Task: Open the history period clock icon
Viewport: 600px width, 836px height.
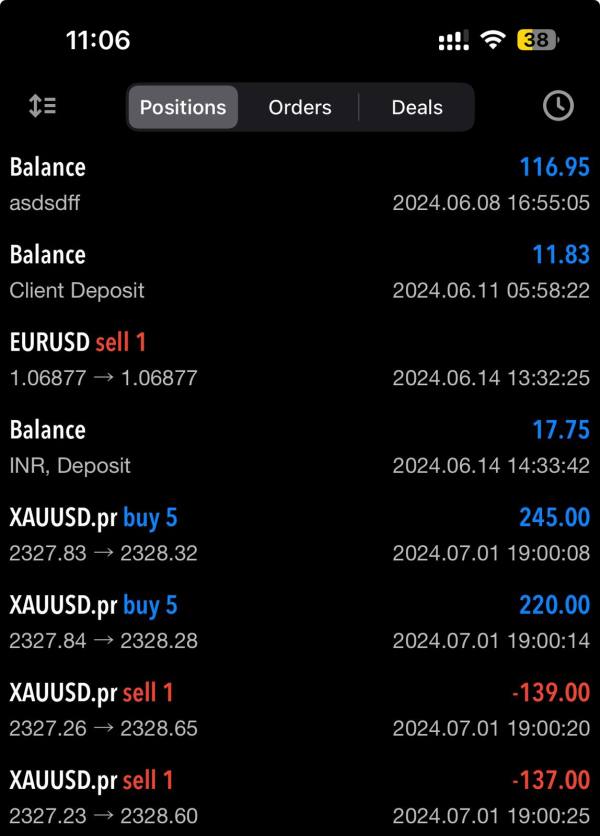Action: [x=558, y=106]
